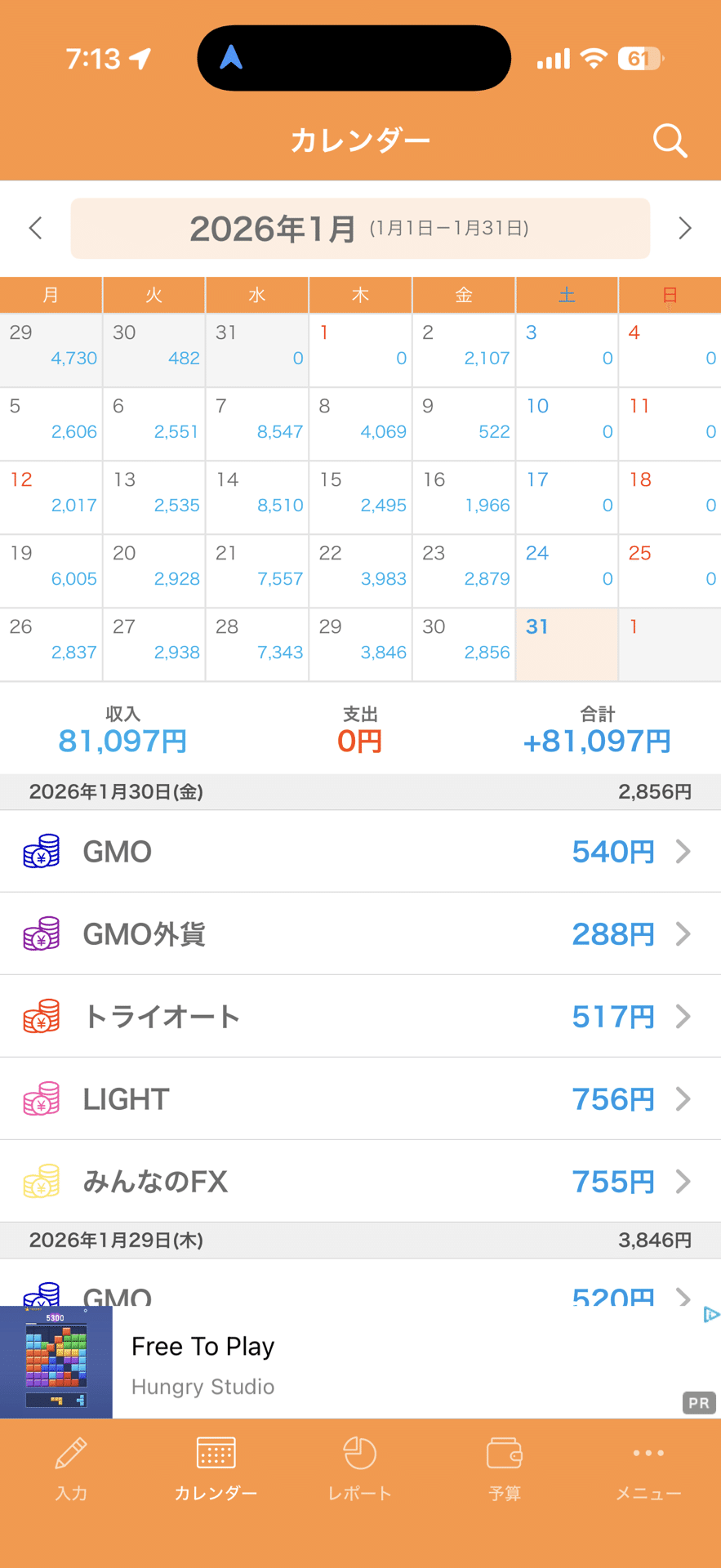
Task: Advance to next month with right arrow
Action: 685,229
